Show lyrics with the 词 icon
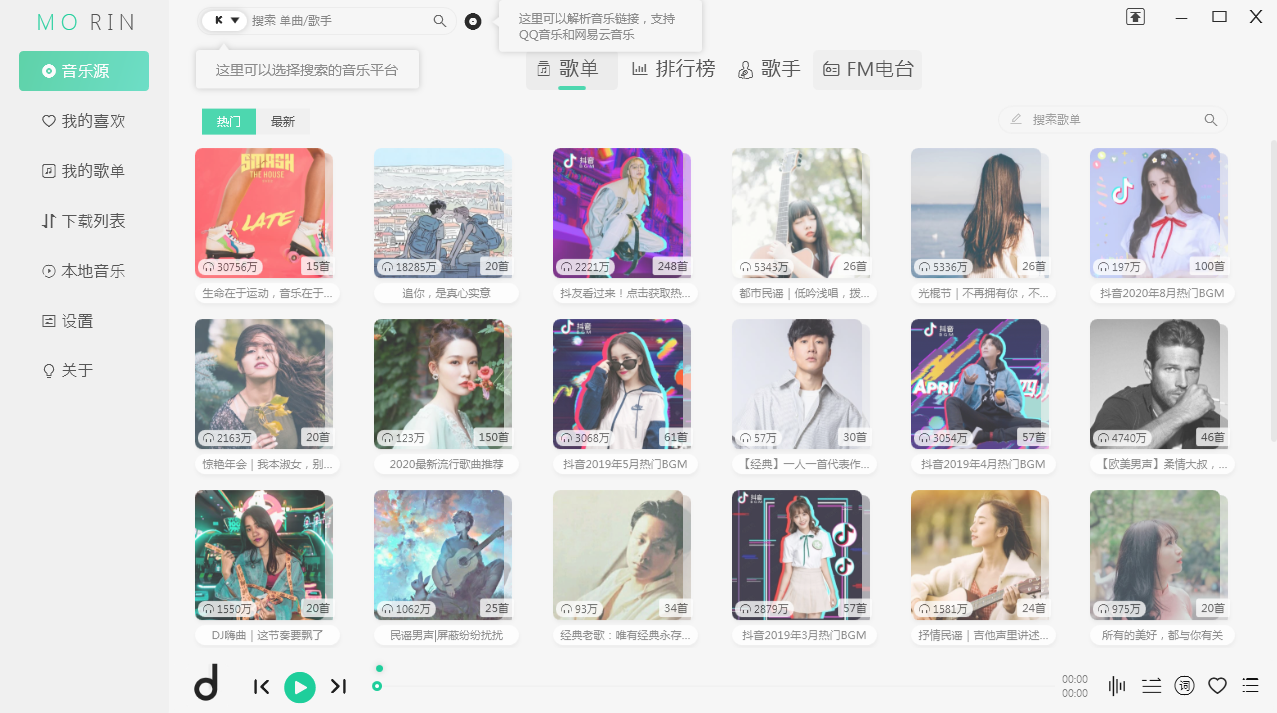Viewport: 1277px width, 713px height. (x=1184, y=685)
